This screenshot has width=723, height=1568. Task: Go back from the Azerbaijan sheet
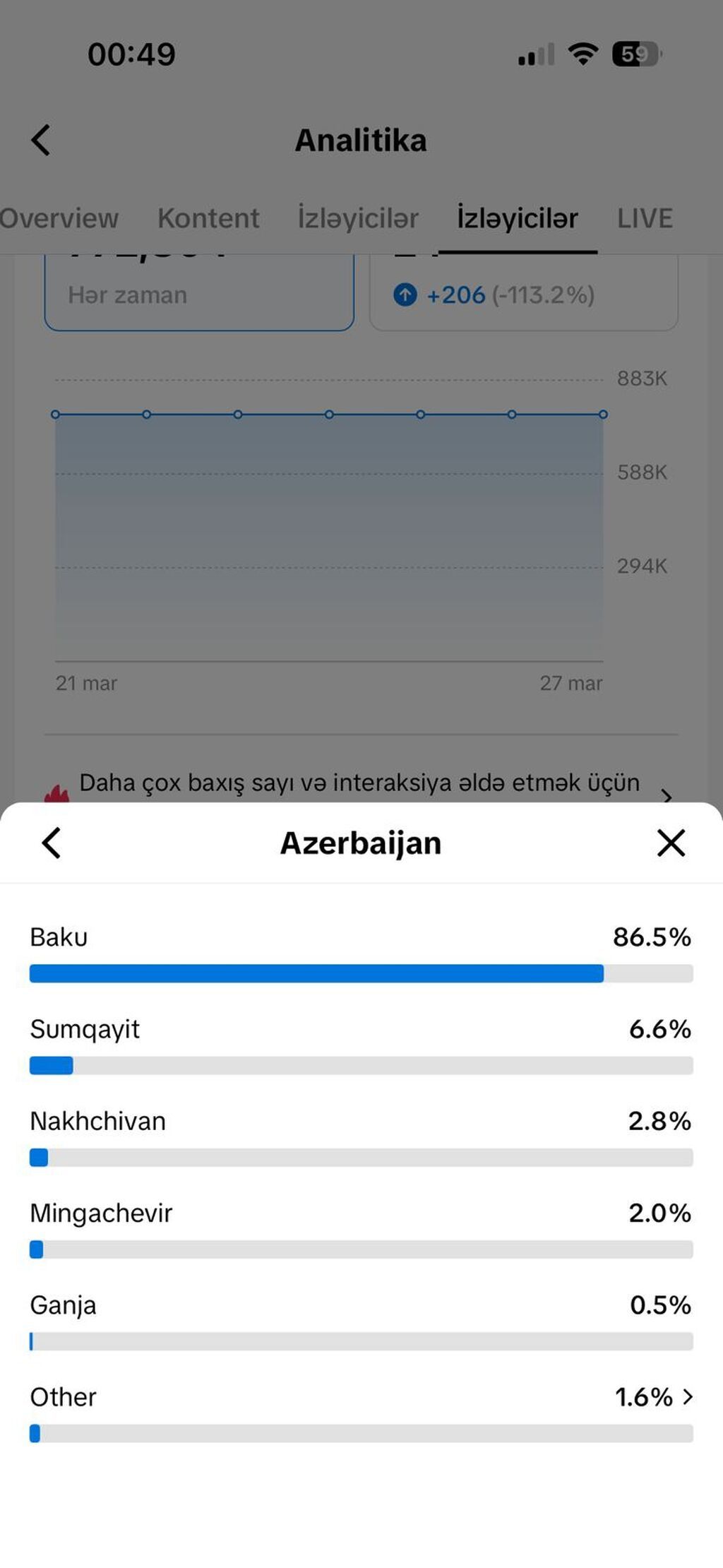52,843
